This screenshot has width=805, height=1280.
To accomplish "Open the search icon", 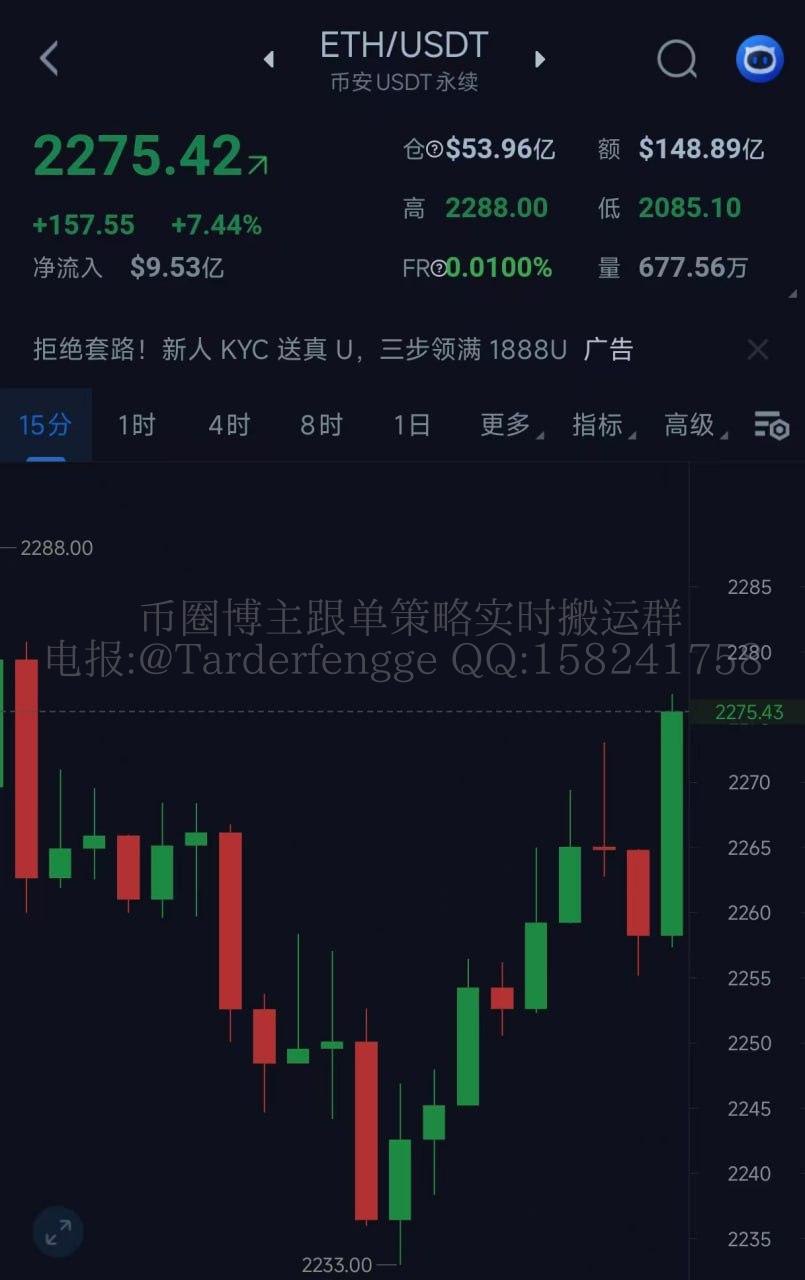I will click(677, 59).
